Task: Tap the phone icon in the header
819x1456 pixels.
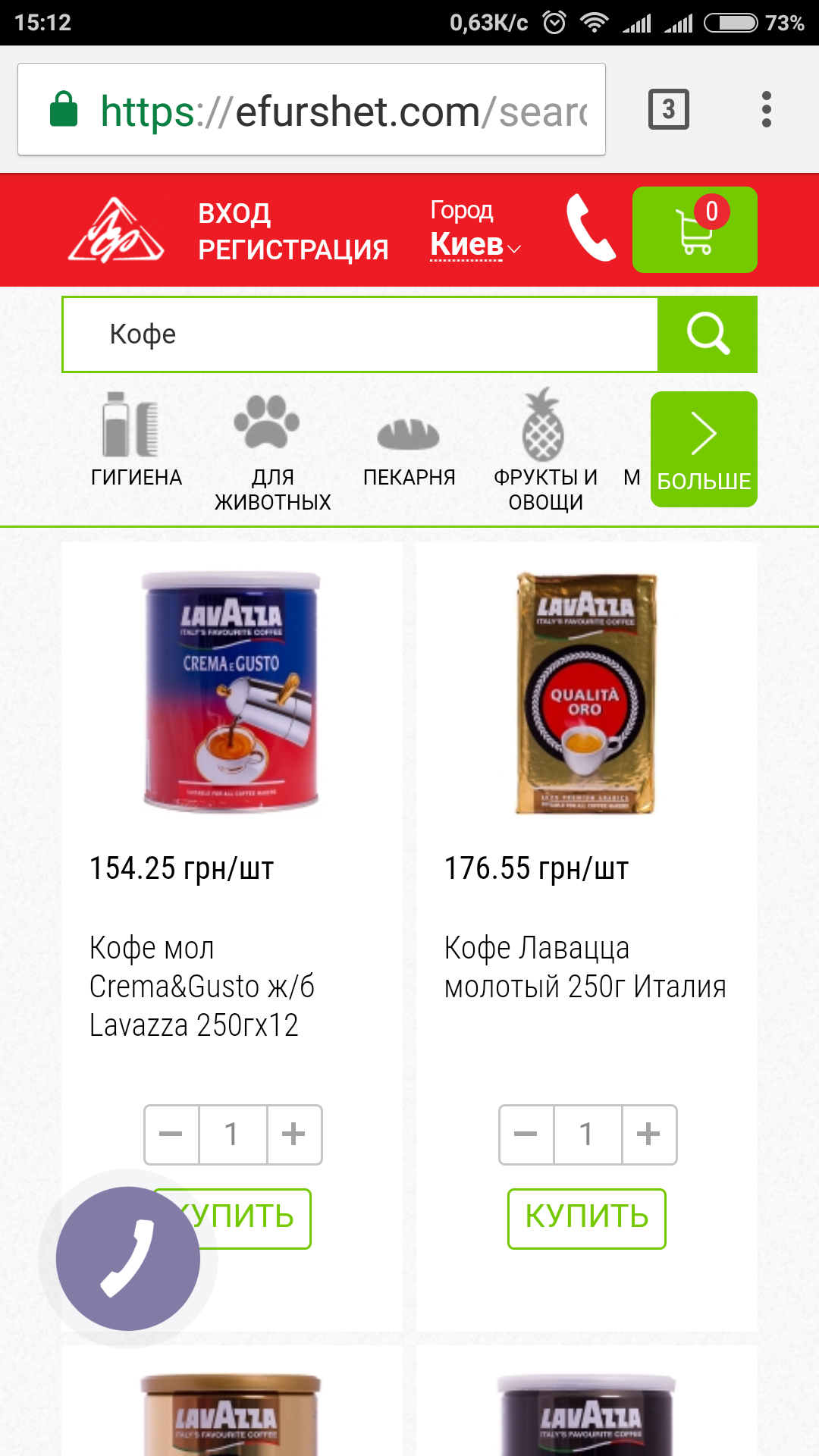Action: tap(590, 228)
